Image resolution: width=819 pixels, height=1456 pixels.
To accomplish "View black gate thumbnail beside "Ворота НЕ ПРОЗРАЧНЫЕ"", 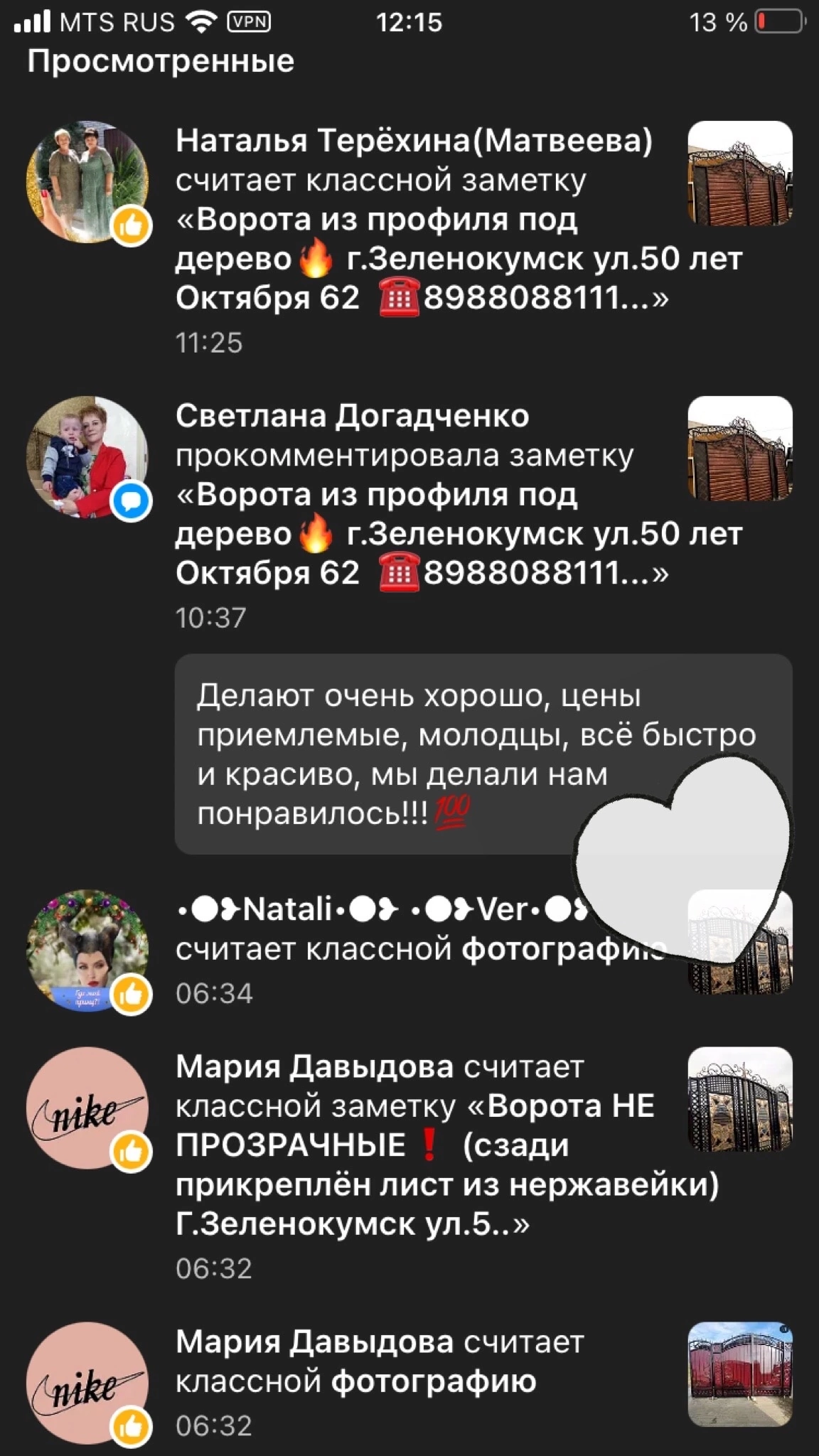I will point(740,1099).
